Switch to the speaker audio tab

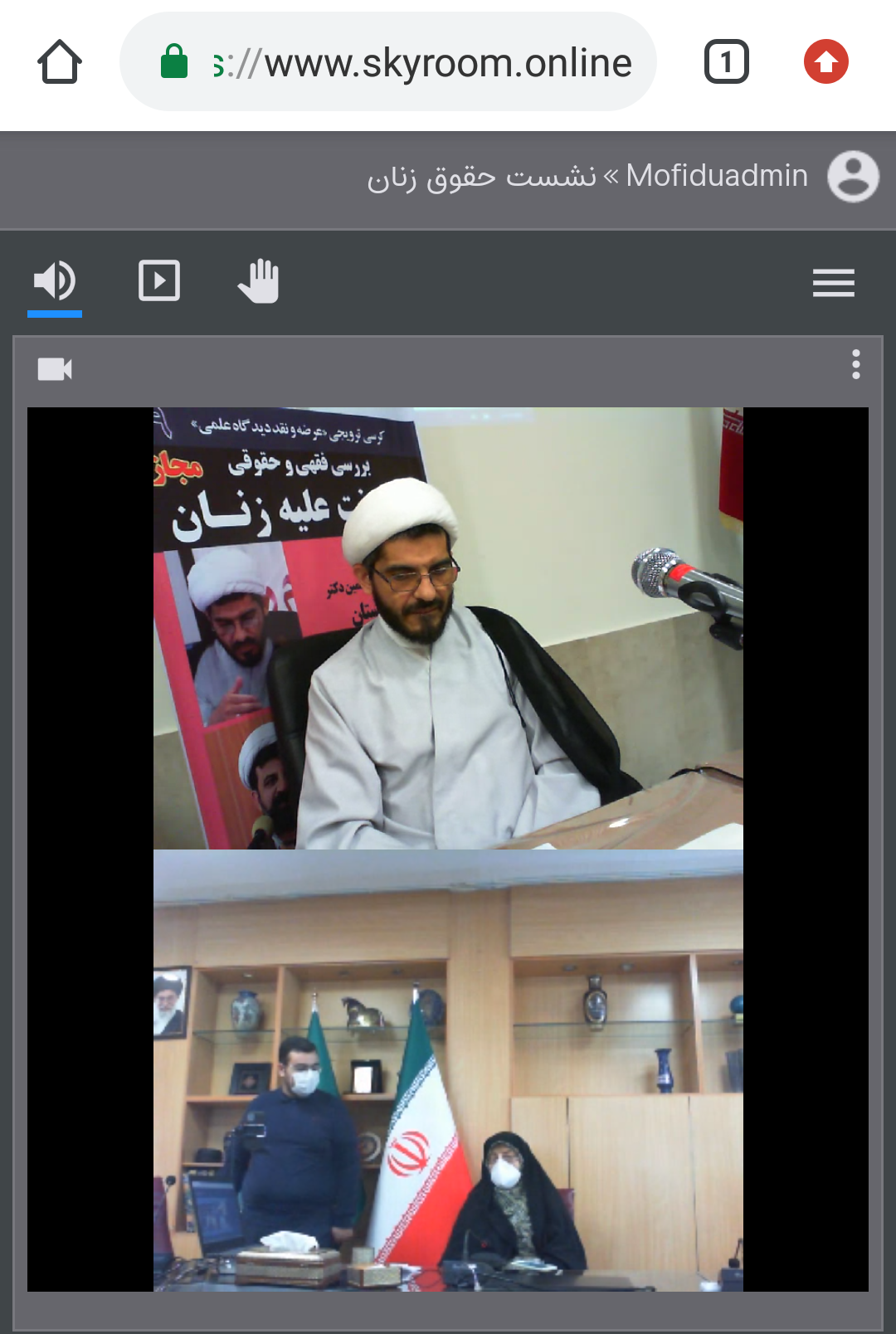point(55,281)
